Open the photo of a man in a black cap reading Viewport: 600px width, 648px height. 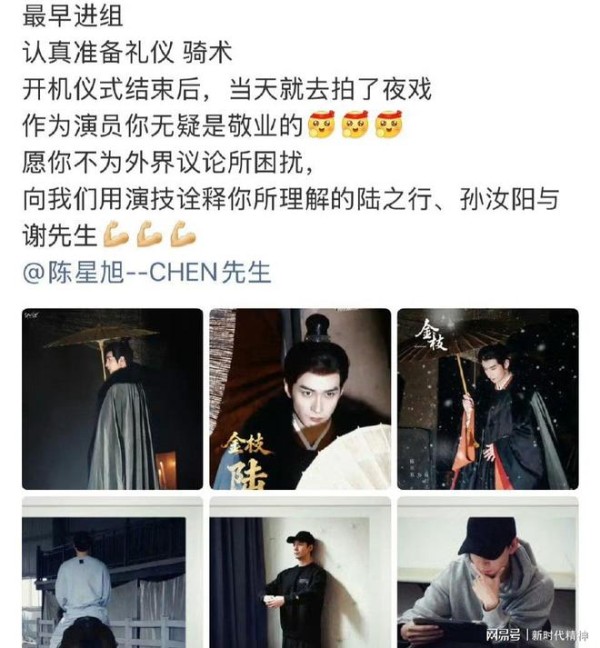(487, 570)
